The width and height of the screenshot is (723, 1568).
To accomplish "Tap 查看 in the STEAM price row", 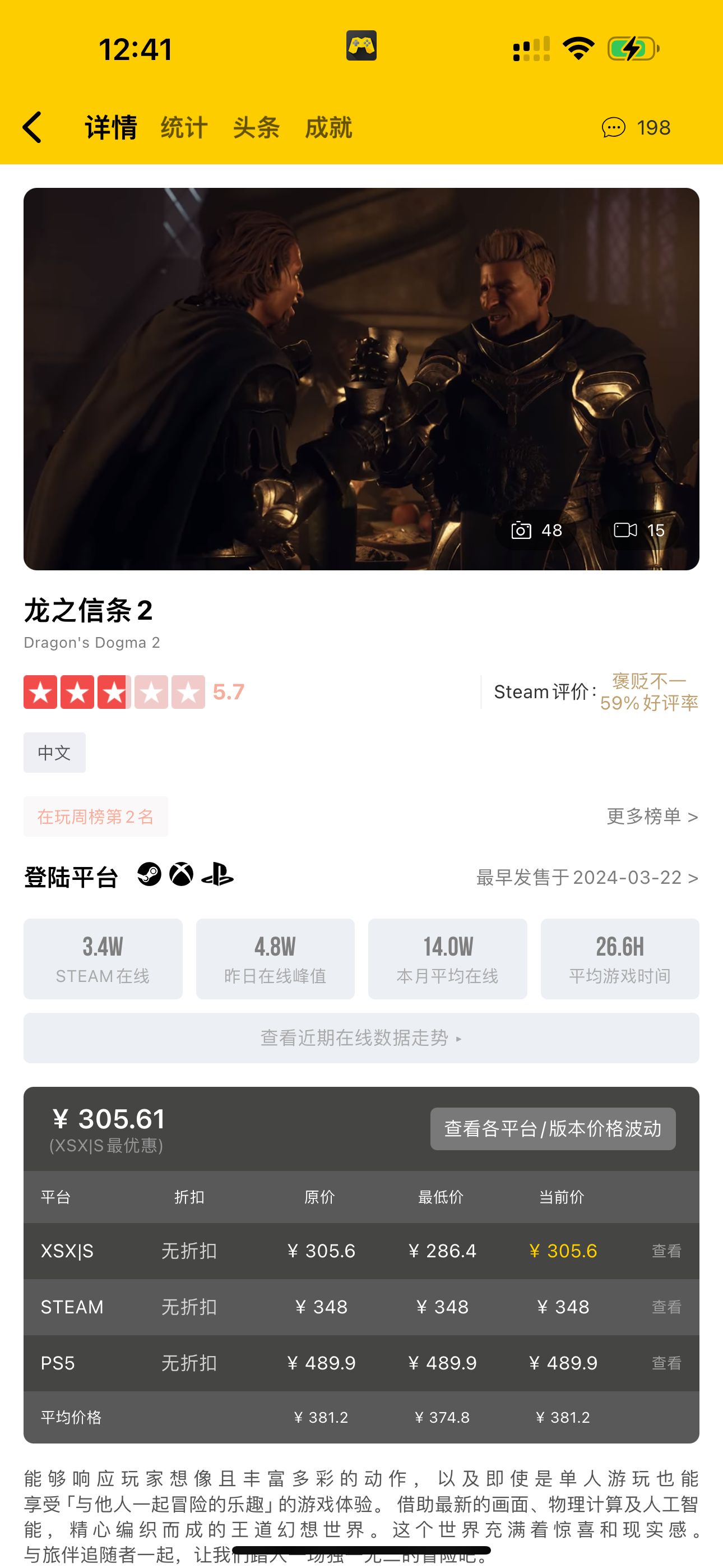I will pos(666,1307).
